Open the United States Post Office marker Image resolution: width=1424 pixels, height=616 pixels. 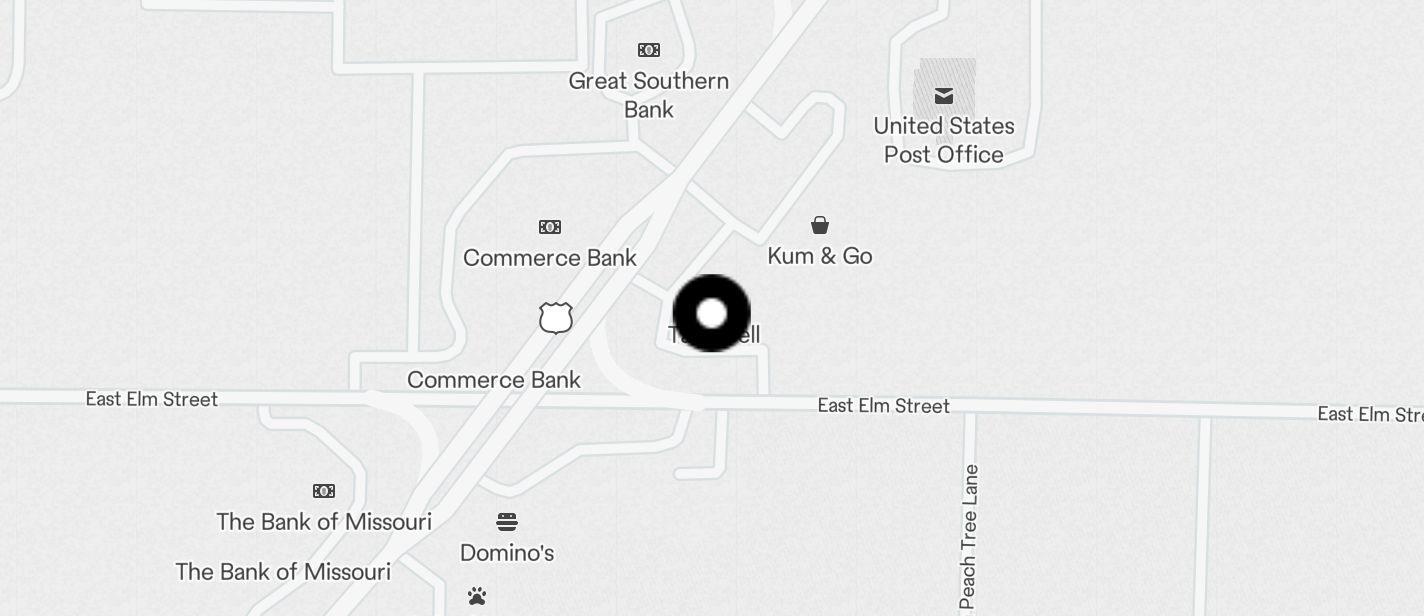pyautogui.click(x=943, y=96)
